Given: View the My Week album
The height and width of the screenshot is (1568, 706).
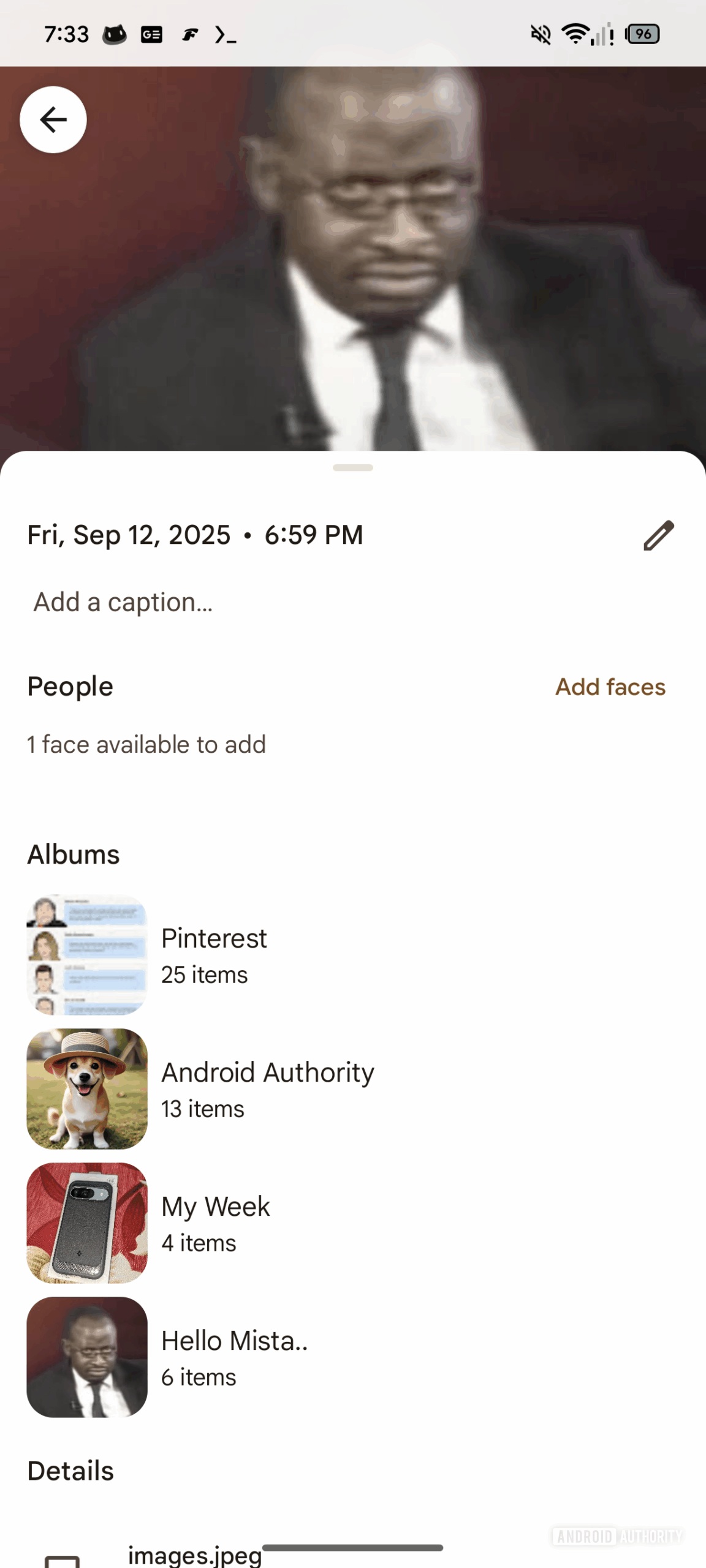Looking at the screenshot, I should [215, 1223].
